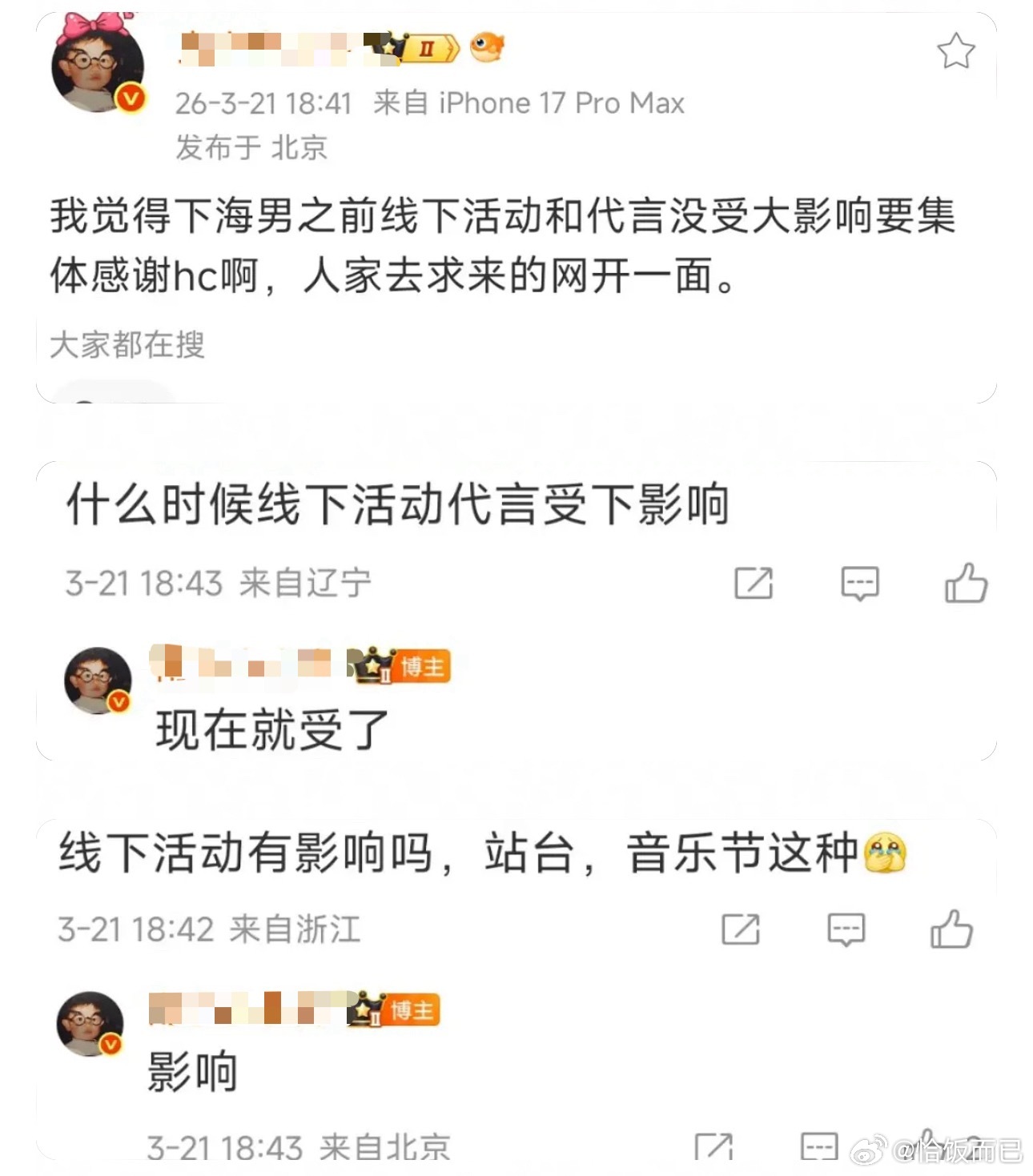Image resolution: width=1033 pixels, height=1176 pixels.
Task: Expand the 大家都在搜 trending section
Action: click(128, 345)
